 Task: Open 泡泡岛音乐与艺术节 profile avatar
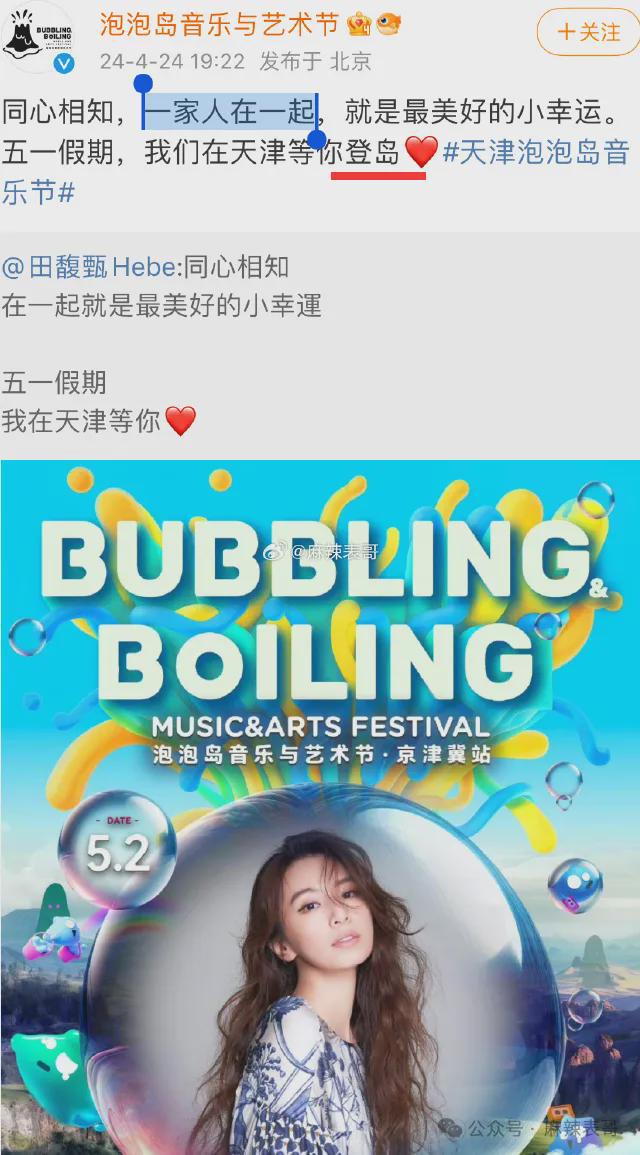pos(36,37)
